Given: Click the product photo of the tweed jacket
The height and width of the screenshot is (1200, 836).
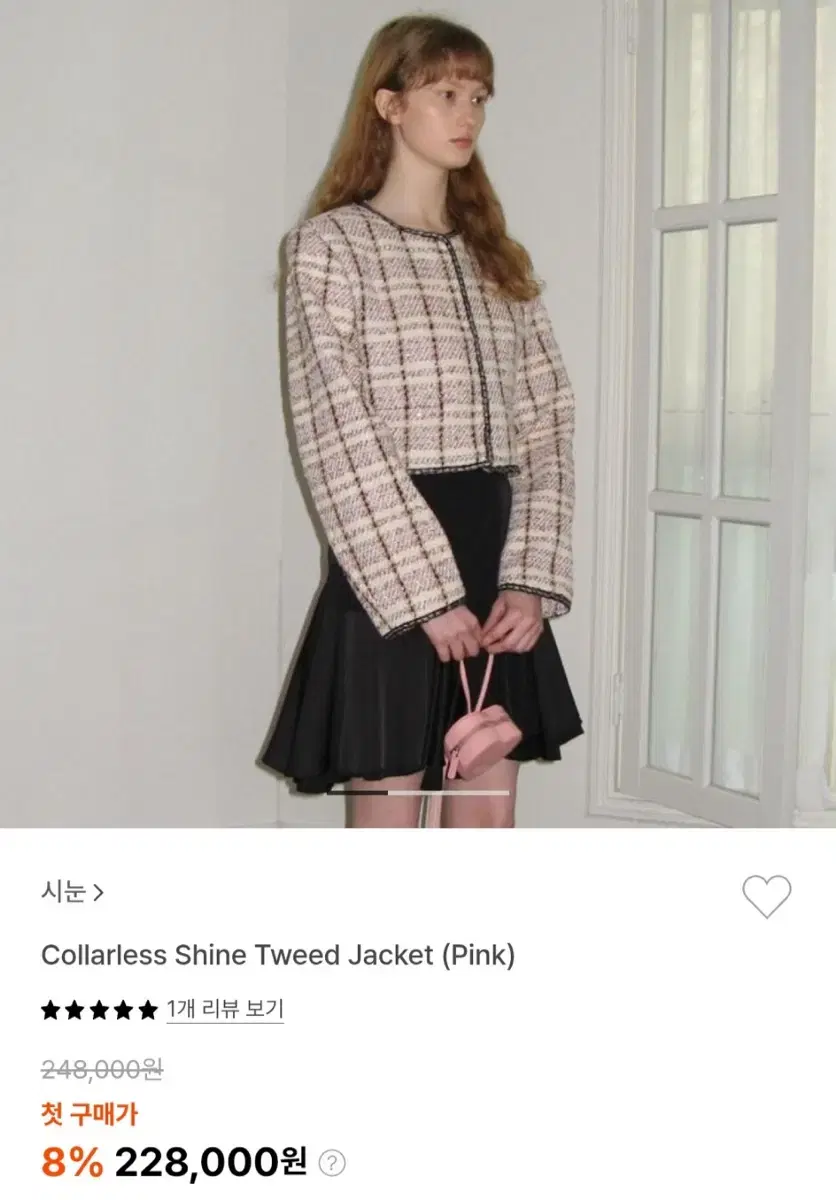Looking at the screenshot, I should (x=418, y=400).
